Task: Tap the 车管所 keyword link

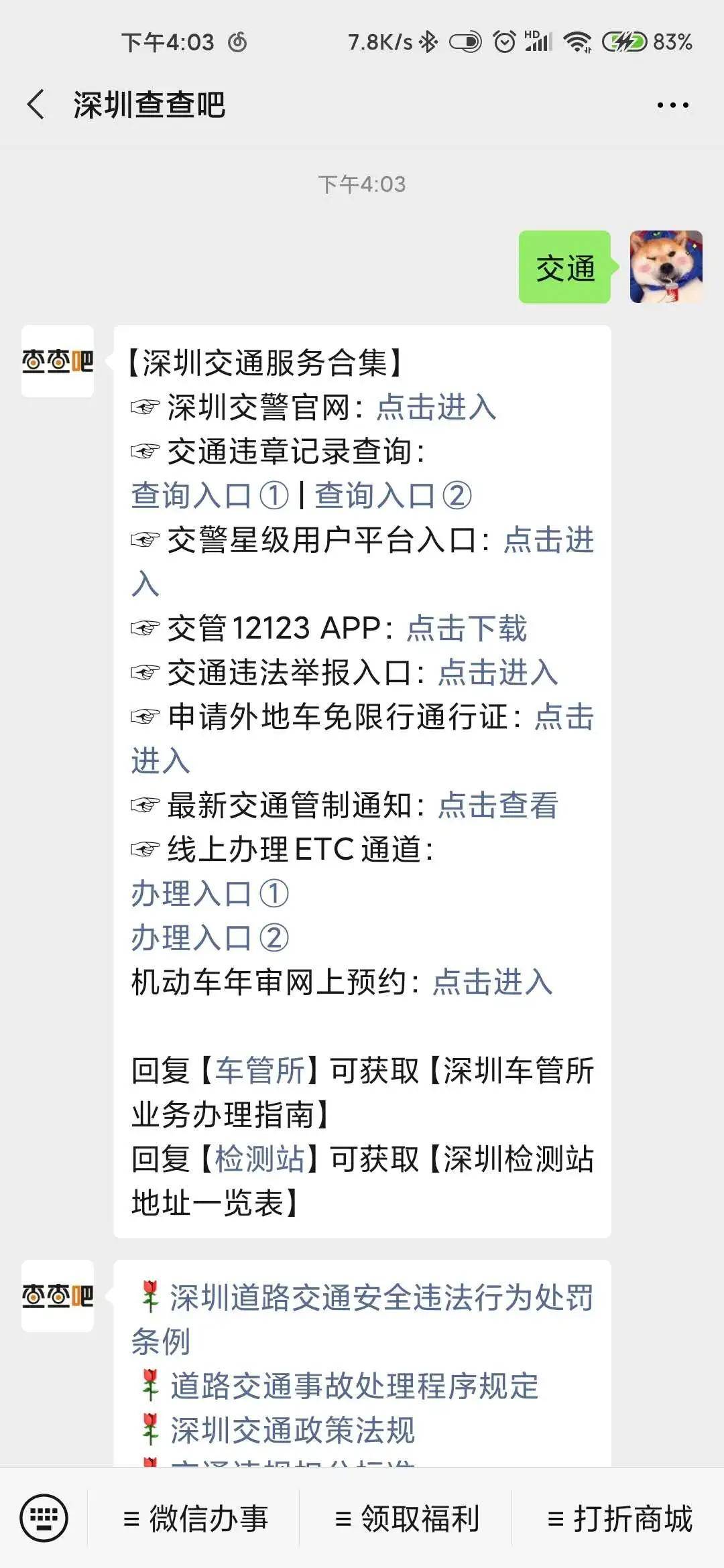Action: [260, 1070]
